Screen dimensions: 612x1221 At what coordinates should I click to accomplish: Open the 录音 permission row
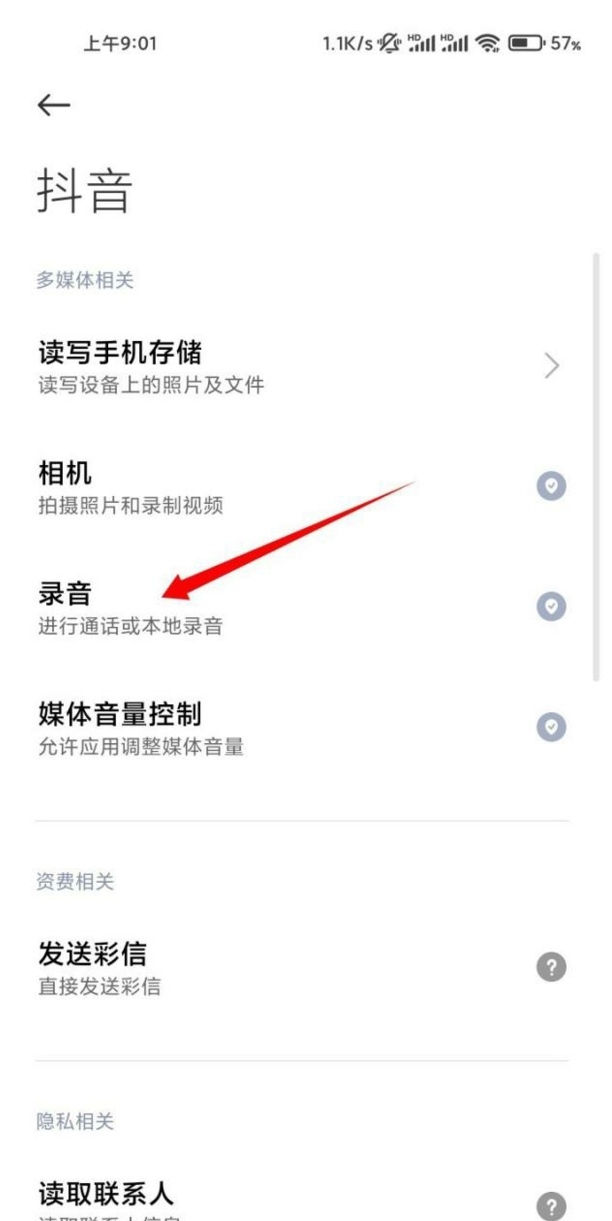300,607
